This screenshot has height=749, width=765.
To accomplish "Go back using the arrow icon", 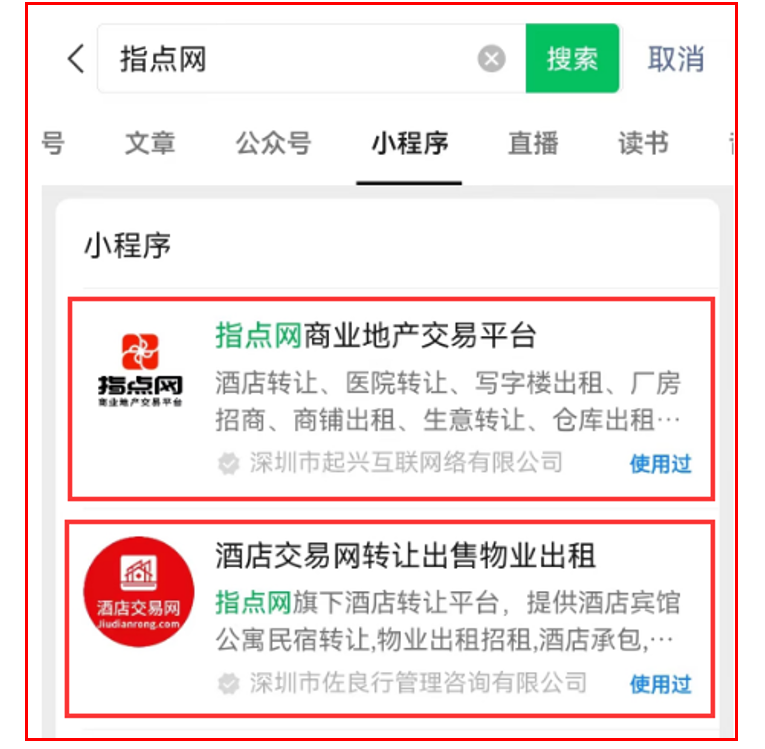I will click(x=76, y=58).
